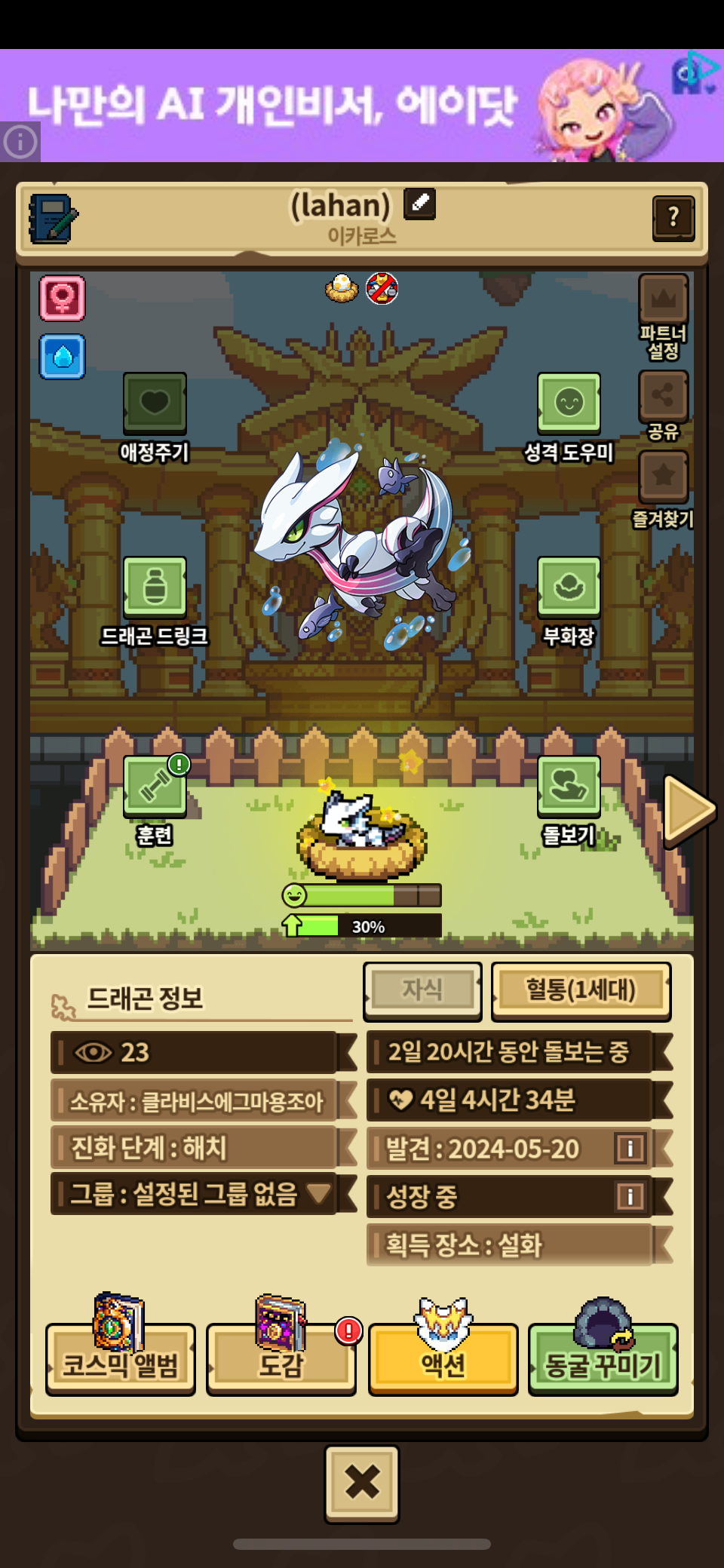View 혈통(1세대) lineage
The height and width of the screenshot is (1568, 724).
pyautogui.click(x=581, y=990)
